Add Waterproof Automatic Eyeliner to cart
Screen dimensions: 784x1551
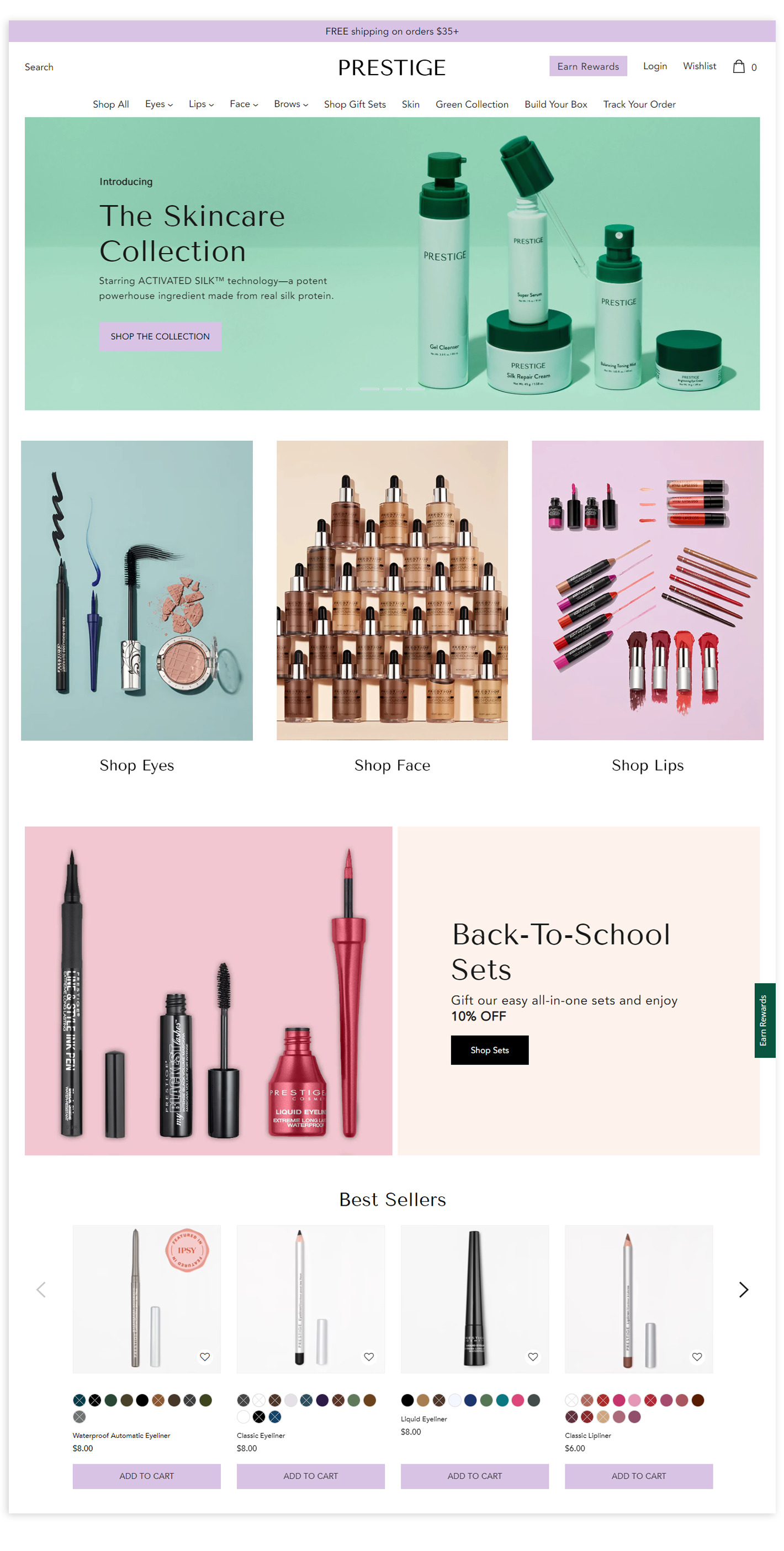point(146,1475)
